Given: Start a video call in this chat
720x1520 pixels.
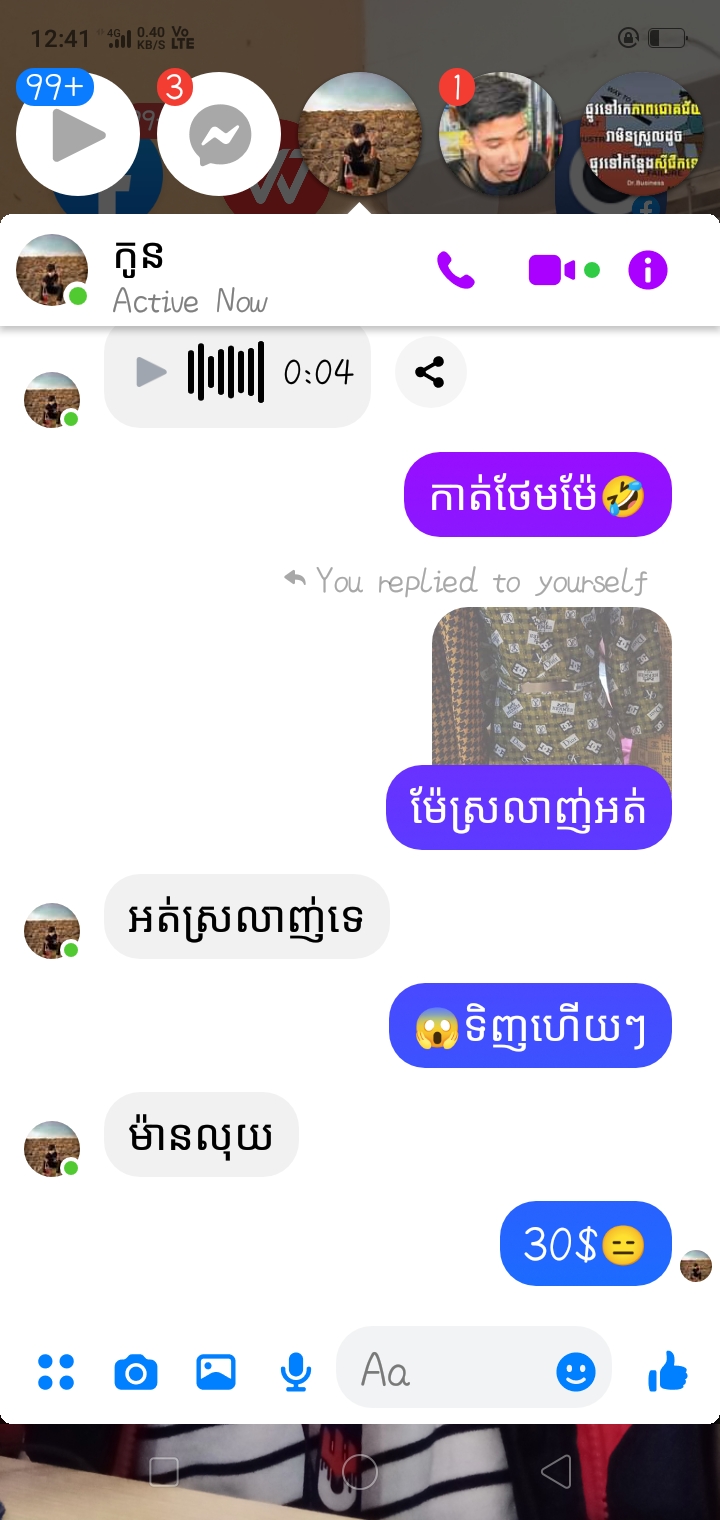Looking at the screenshot, I should [x=552, y=270].
